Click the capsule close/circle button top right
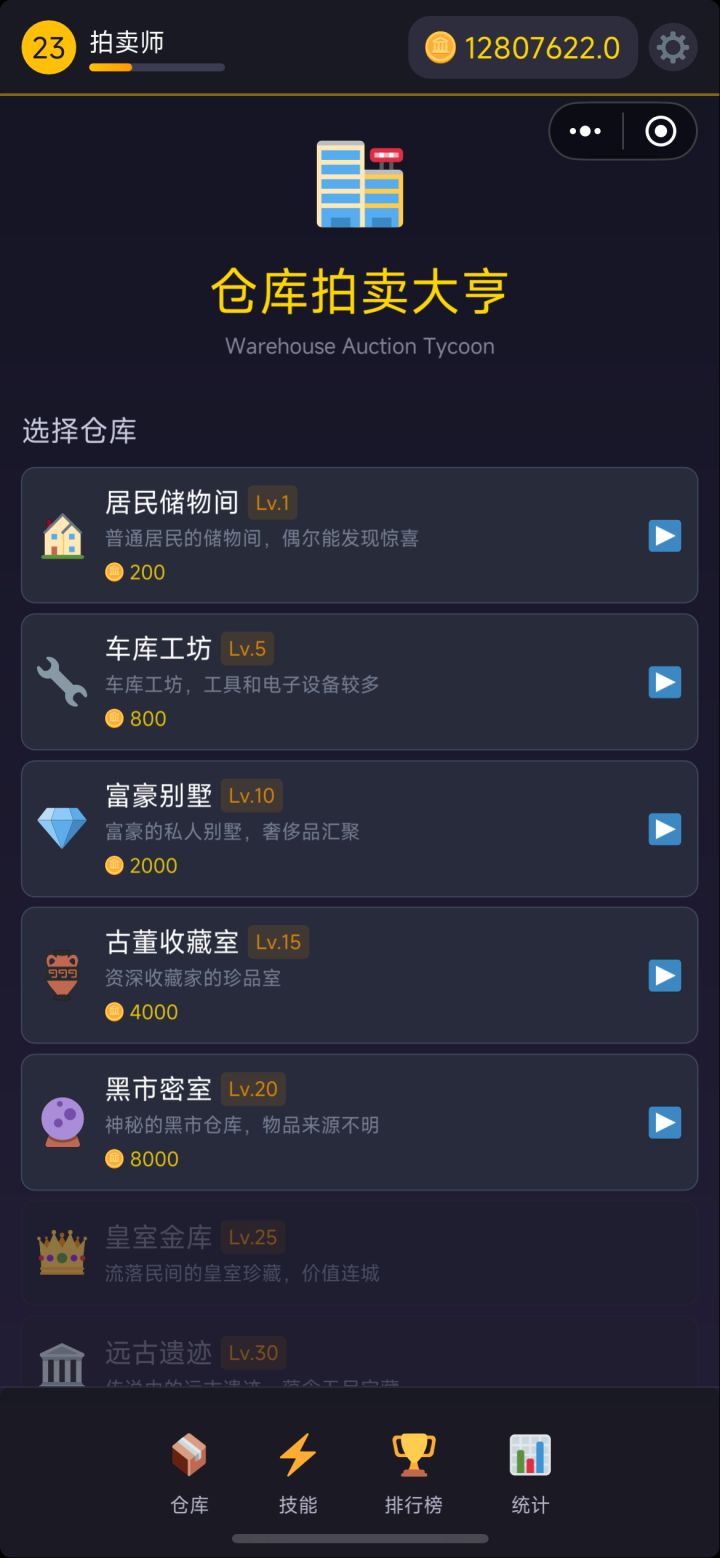720x1558 pixels. click(659, 131)
